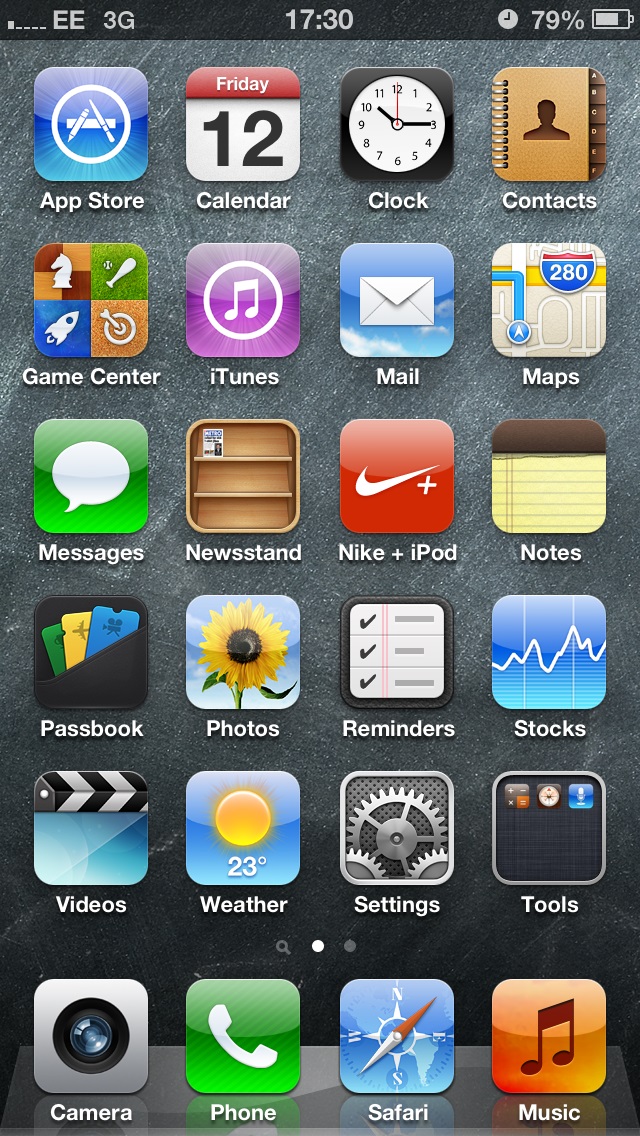This screenshot has width=640, height=1136.
Task: Check the Stocks app
Action: coord(549,652)
